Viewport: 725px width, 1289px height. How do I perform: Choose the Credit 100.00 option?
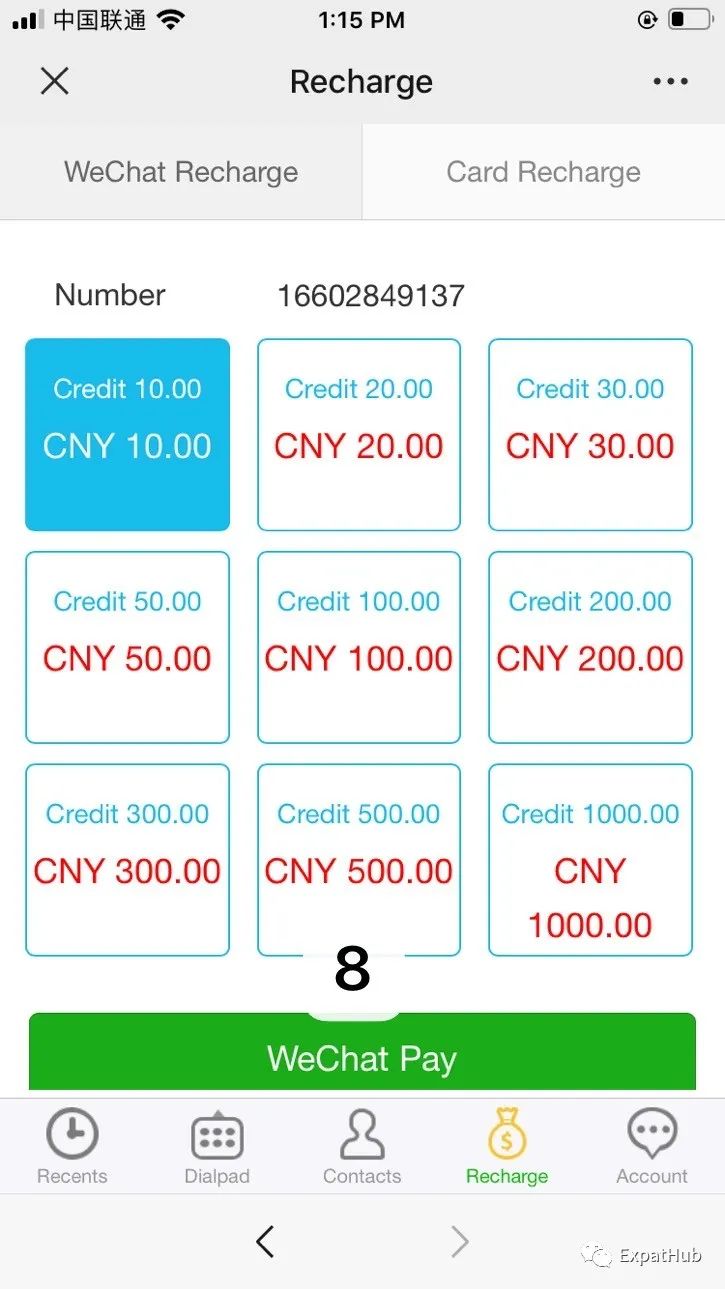point(359,647)
